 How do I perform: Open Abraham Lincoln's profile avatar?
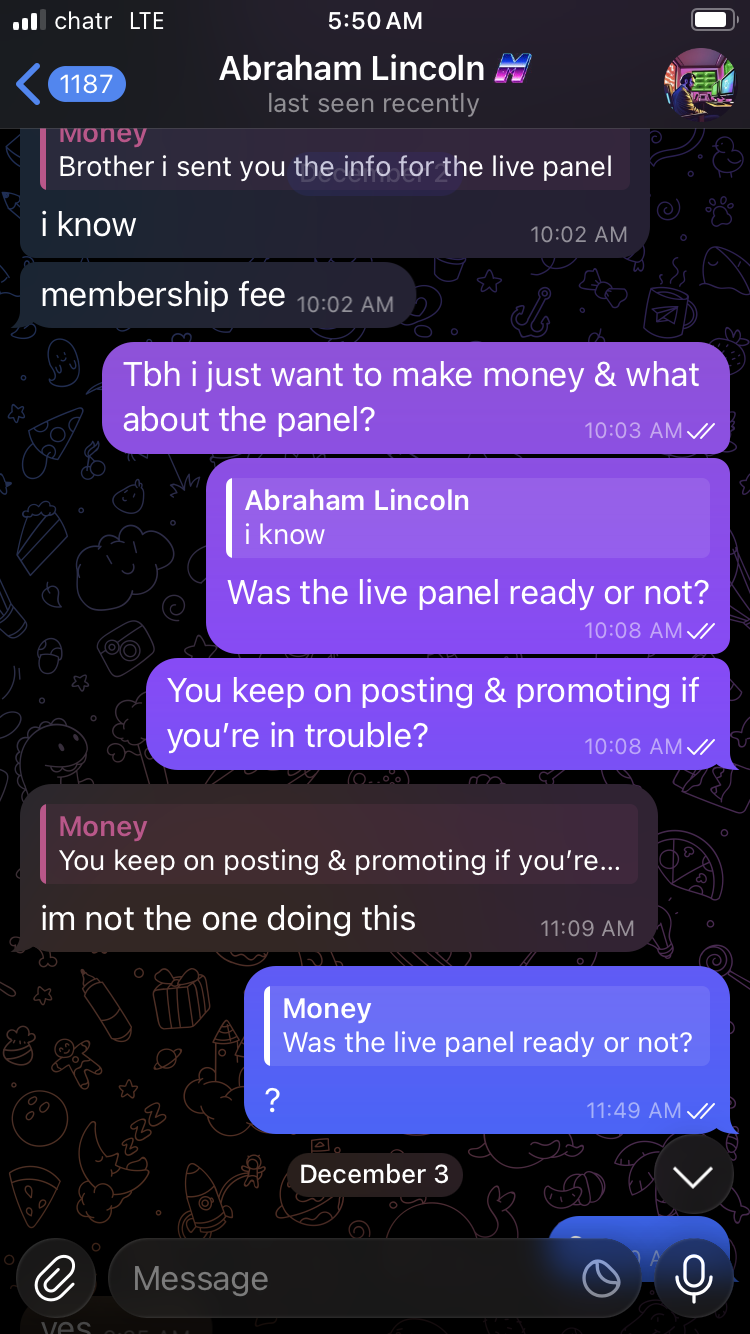coord(699,84)
